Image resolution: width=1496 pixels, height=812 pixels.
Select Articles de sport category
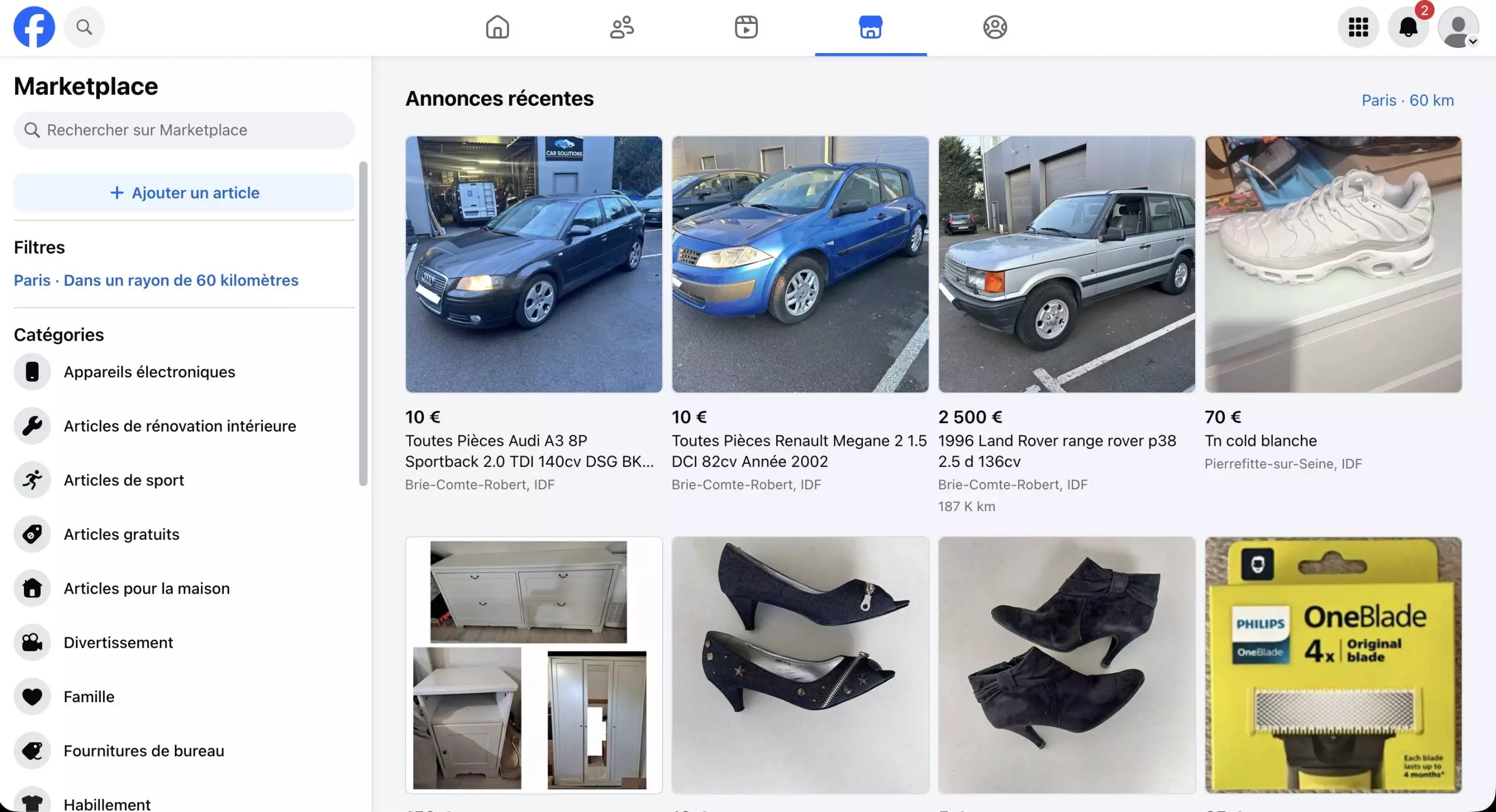pyautogui.click(x=123, y=480)
